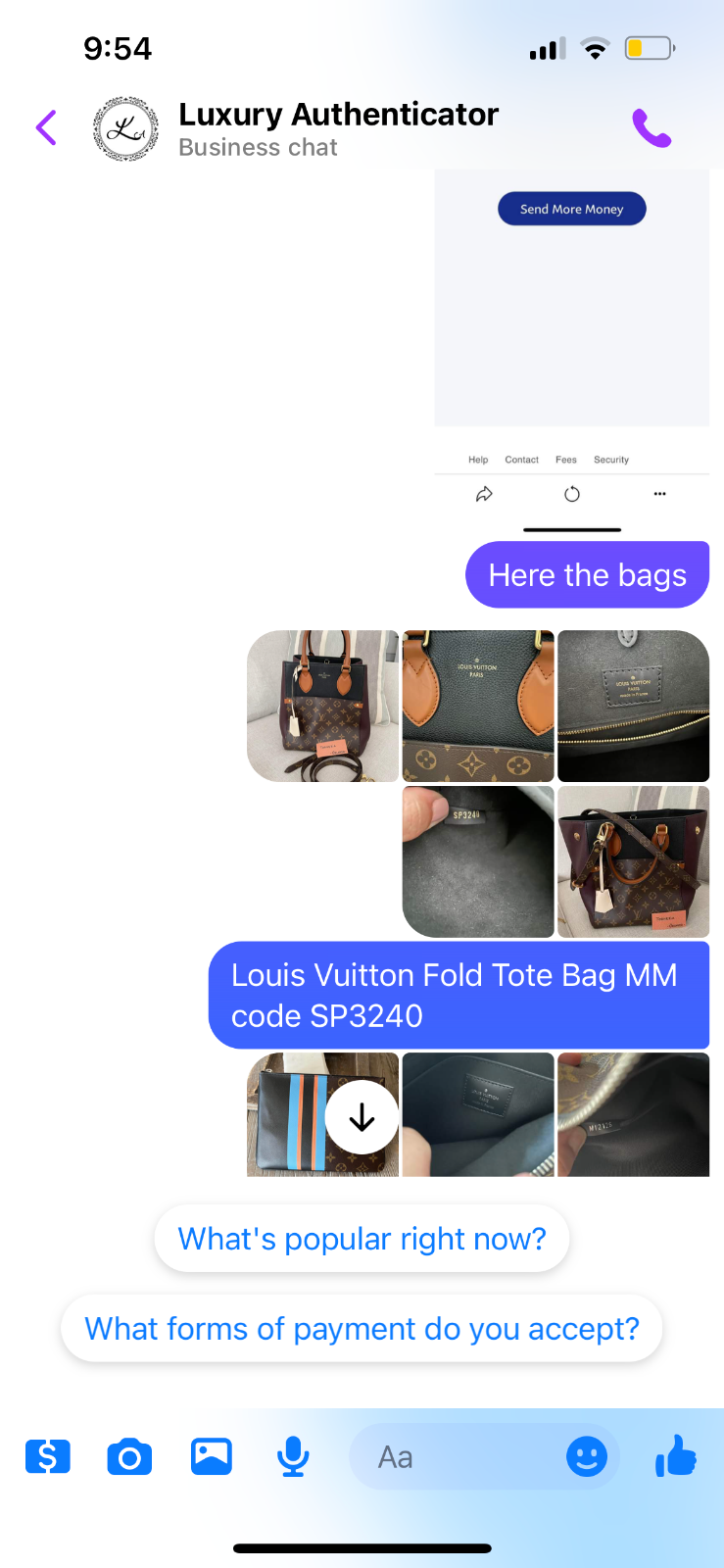The height and width of the screenshot is (1568, 724).
Task: Open the photo showing date code SP3240
Action: pos(478,861)
